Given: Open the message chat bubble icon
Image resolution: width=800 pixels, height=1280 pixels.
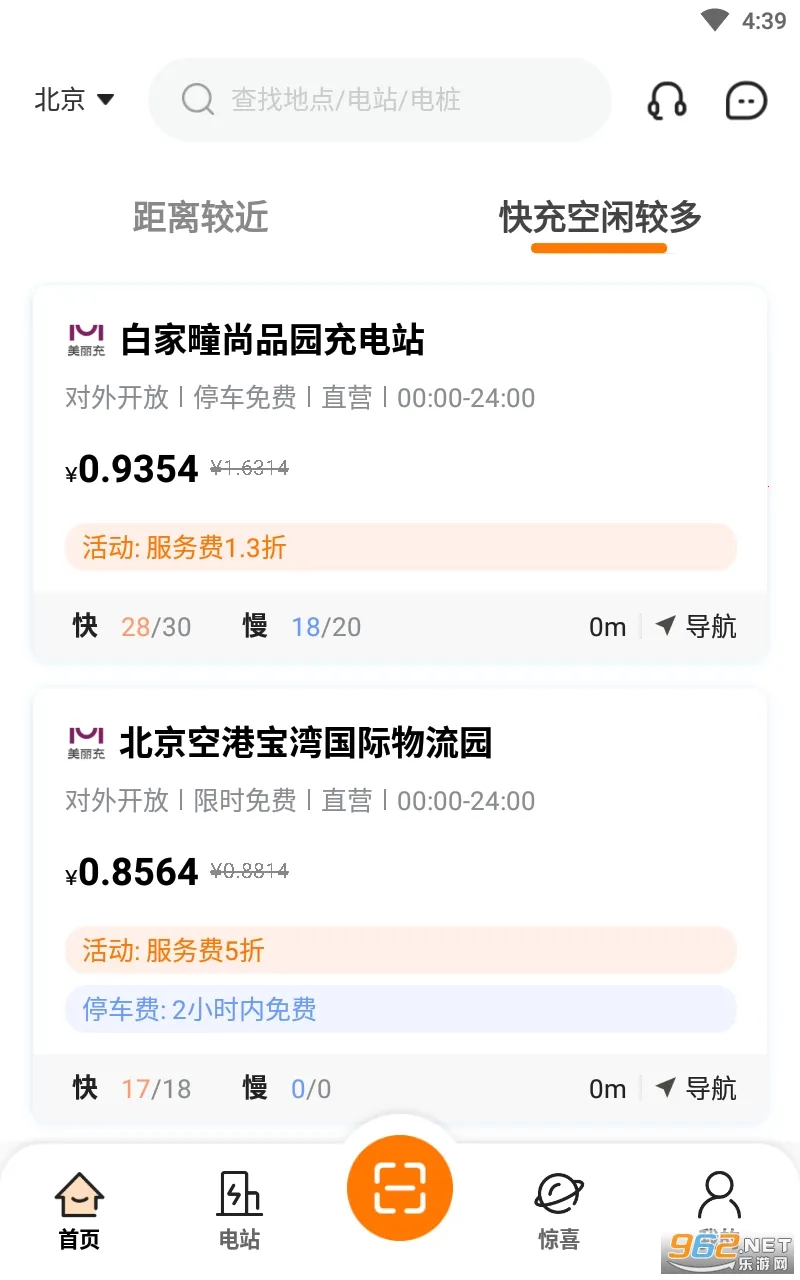Looking at the screenshot, I should tap(746, 101).
